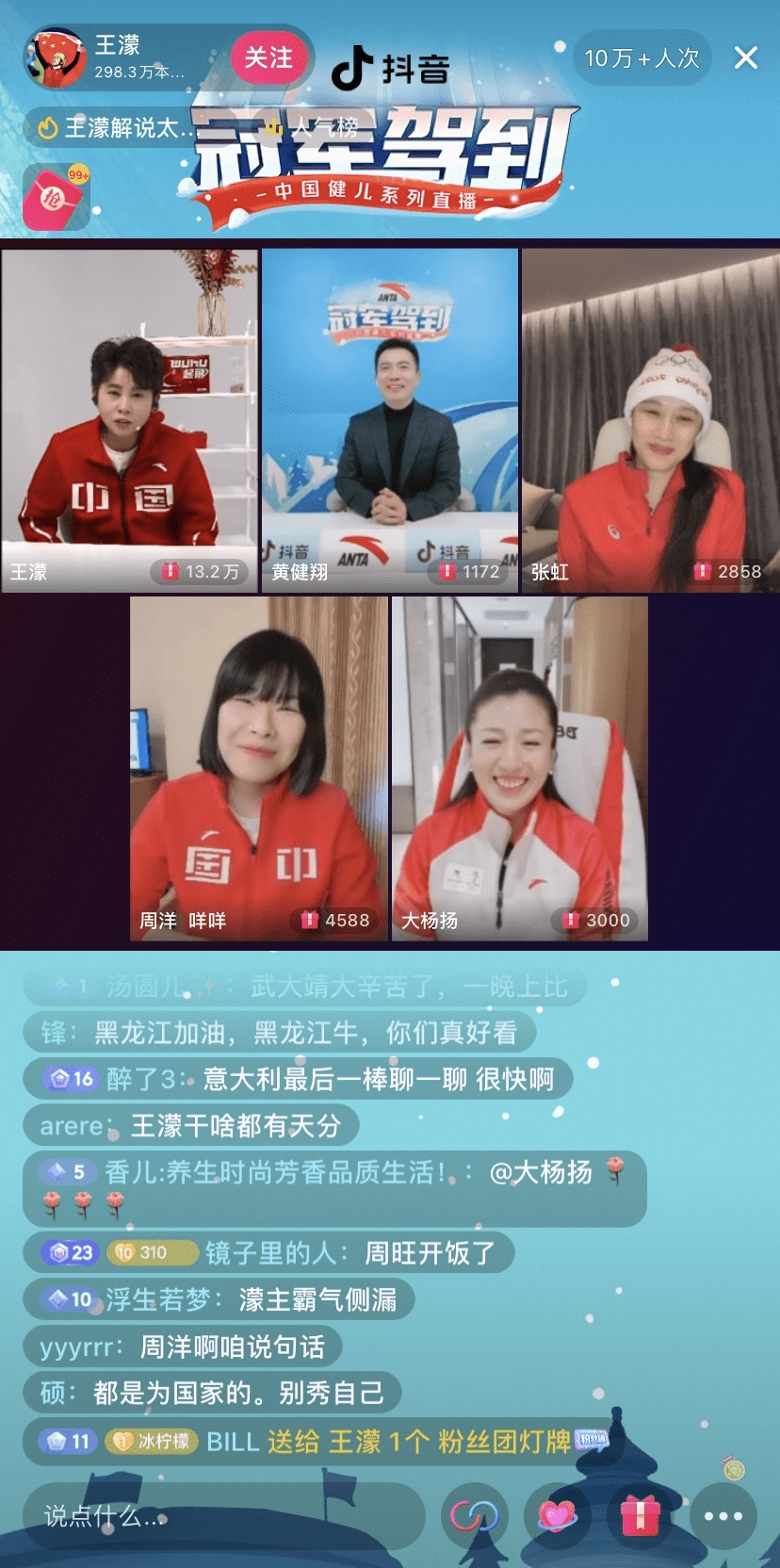
Task: Send a like with the heart icon
Action: [x=557, y=1516]
